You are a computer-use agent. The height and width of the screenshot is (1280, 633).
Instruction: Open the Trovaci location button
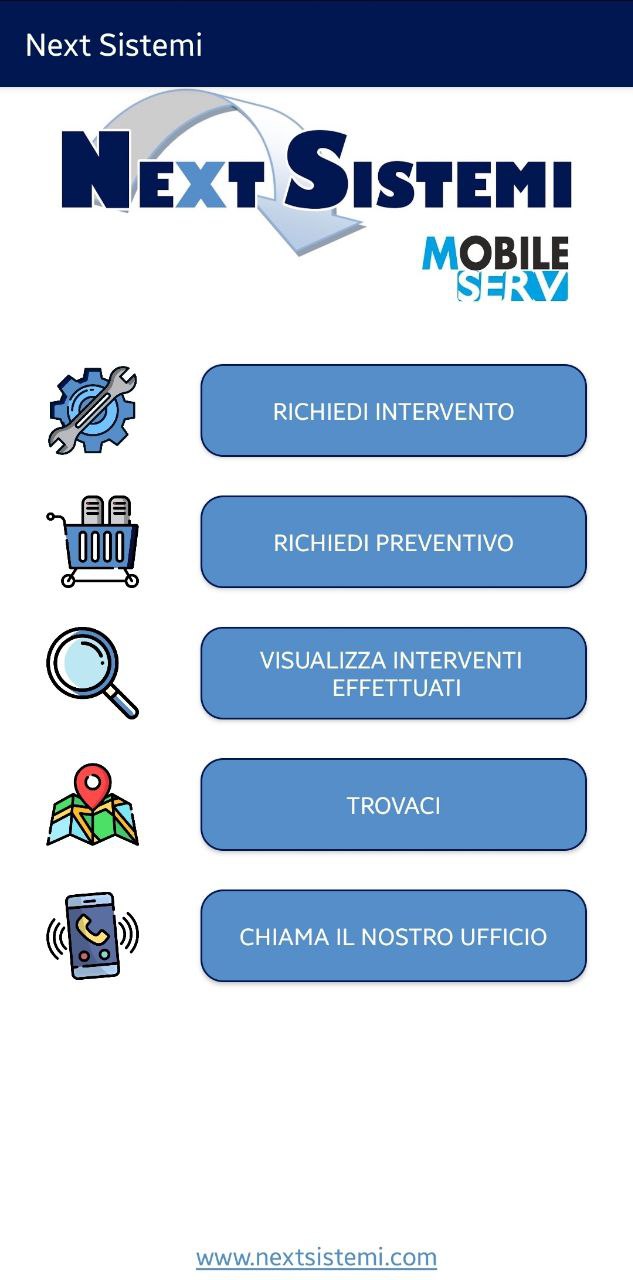(x=393, y=805)
